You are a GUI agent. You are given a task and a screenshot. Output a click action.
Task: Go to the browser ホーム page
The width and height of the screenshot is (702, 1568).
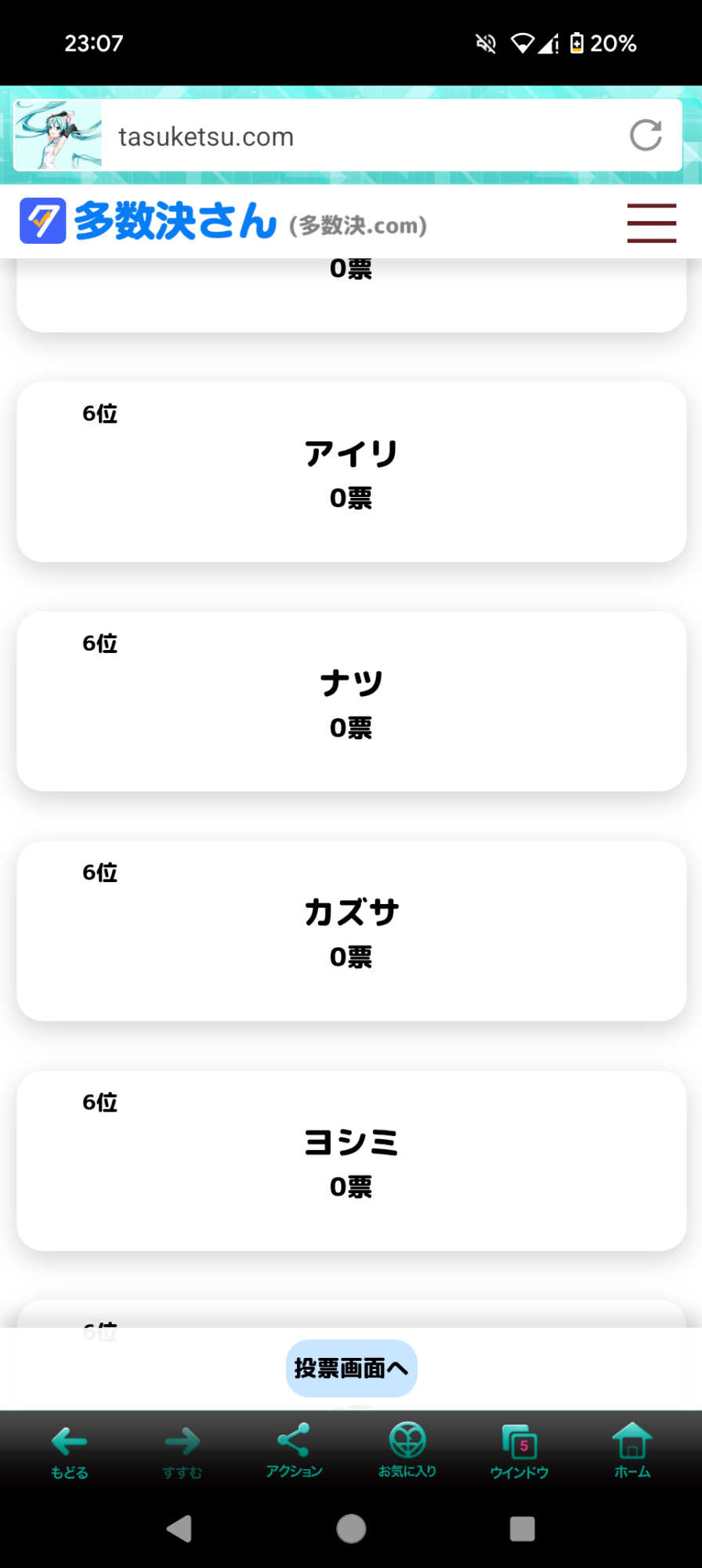pyautogui.click(x=631, y=1450)
